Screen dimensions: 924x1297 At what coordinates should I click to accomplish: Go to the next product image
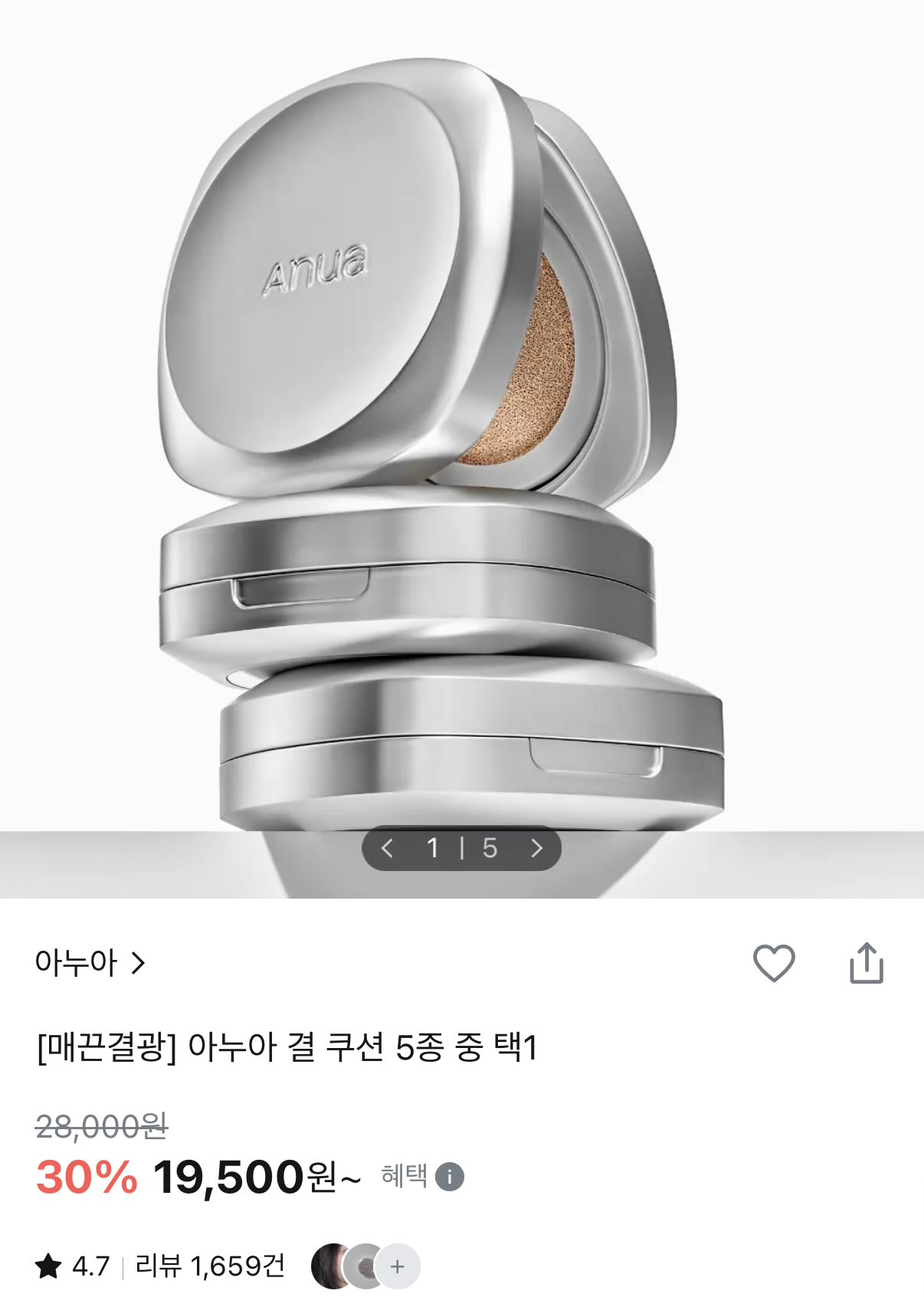click(x=536, y=848)
